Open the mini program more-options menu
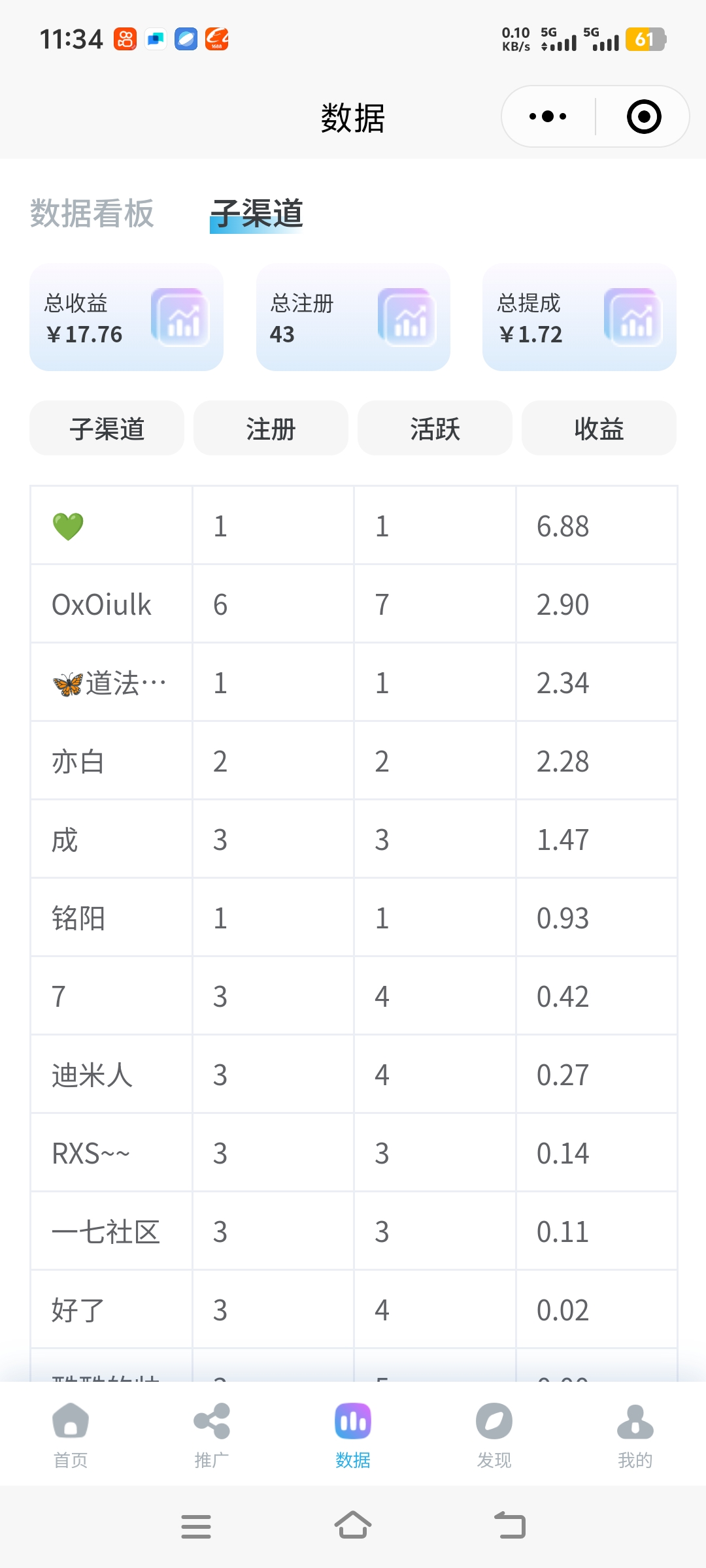 pos(548,117)
